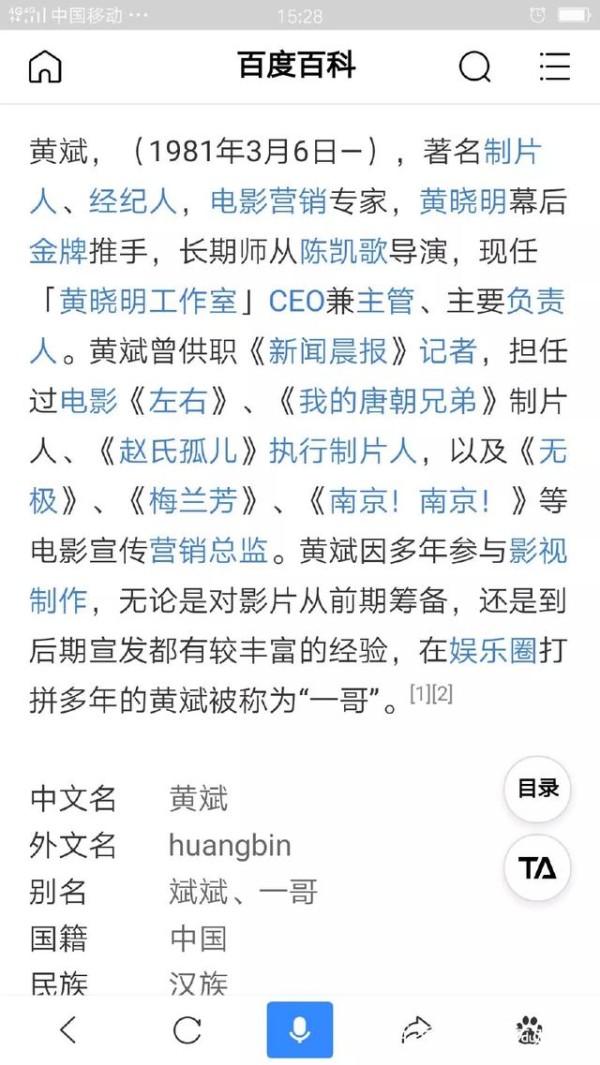600x1065 pixels.
Task: Share this page
Action: 417,1030
